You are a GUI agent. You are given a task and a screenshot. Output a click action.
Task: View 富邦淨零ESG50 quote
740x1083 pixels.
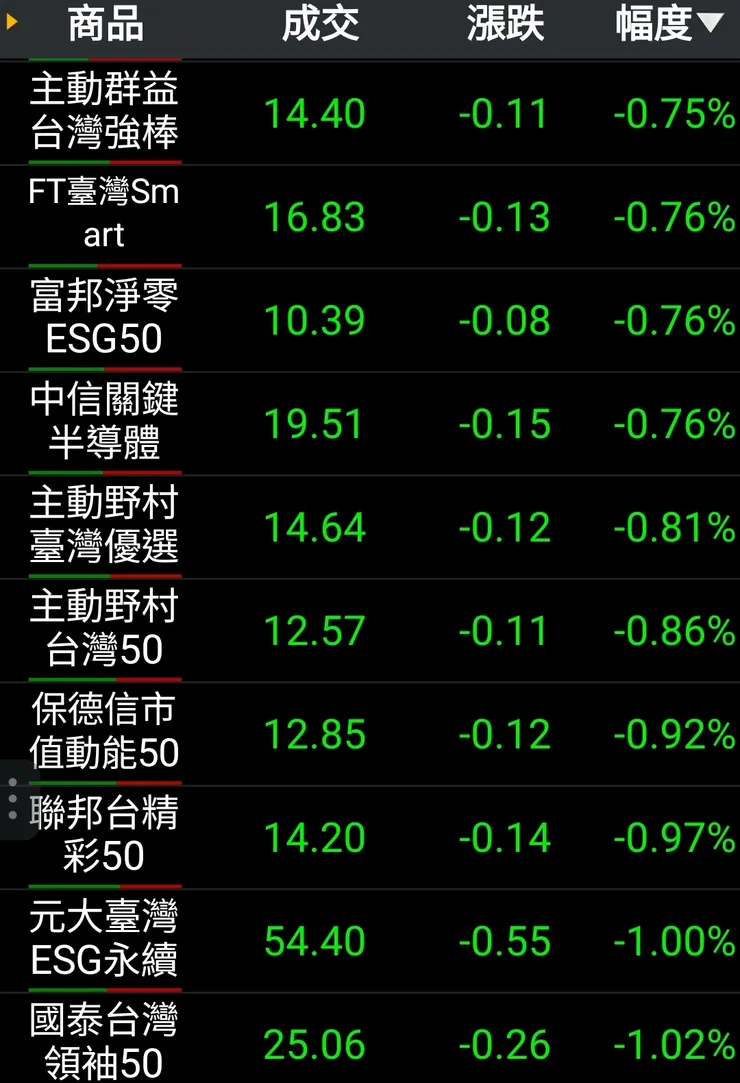(105, 319)
